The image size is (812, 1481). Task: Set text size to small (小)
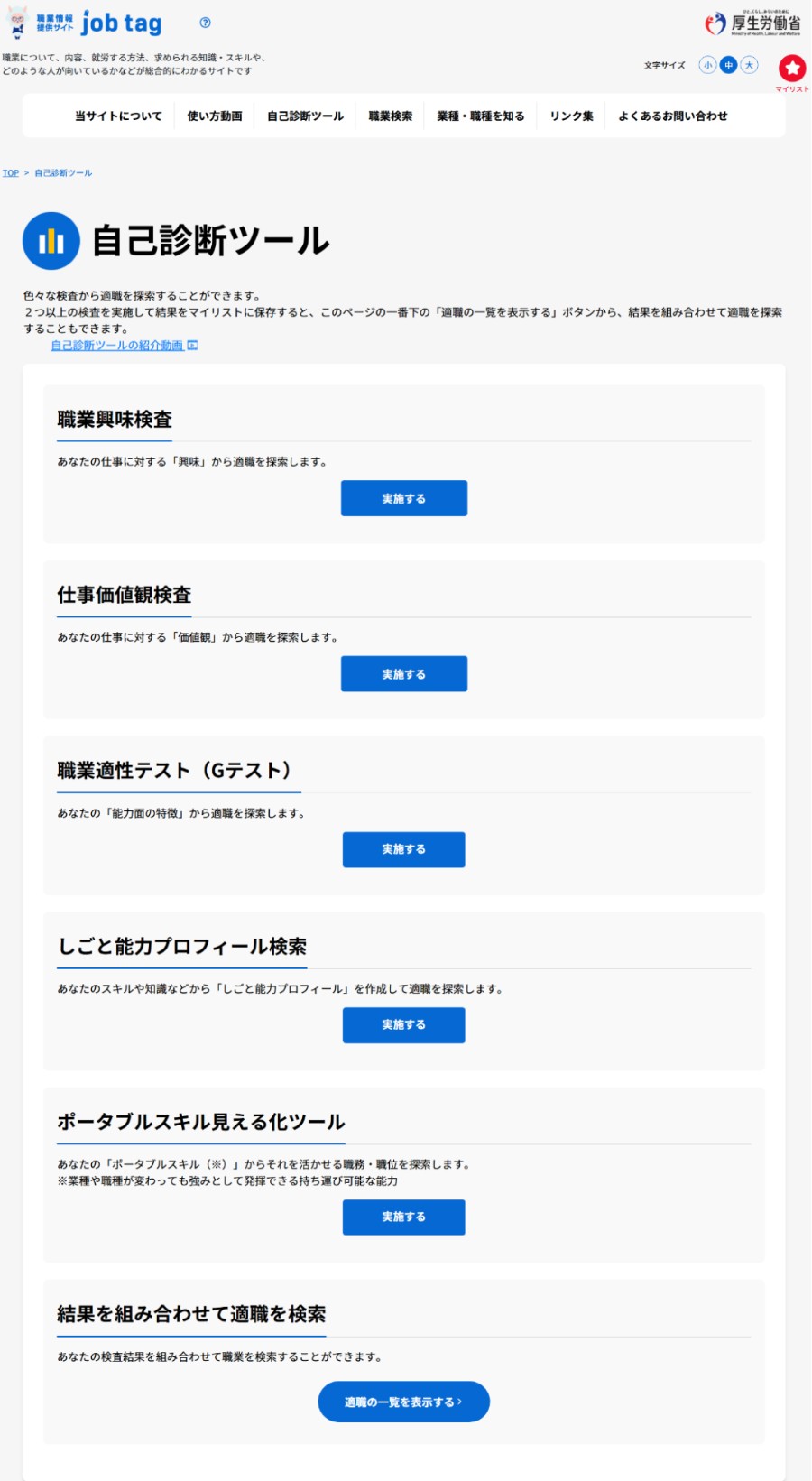click(707, 65)
